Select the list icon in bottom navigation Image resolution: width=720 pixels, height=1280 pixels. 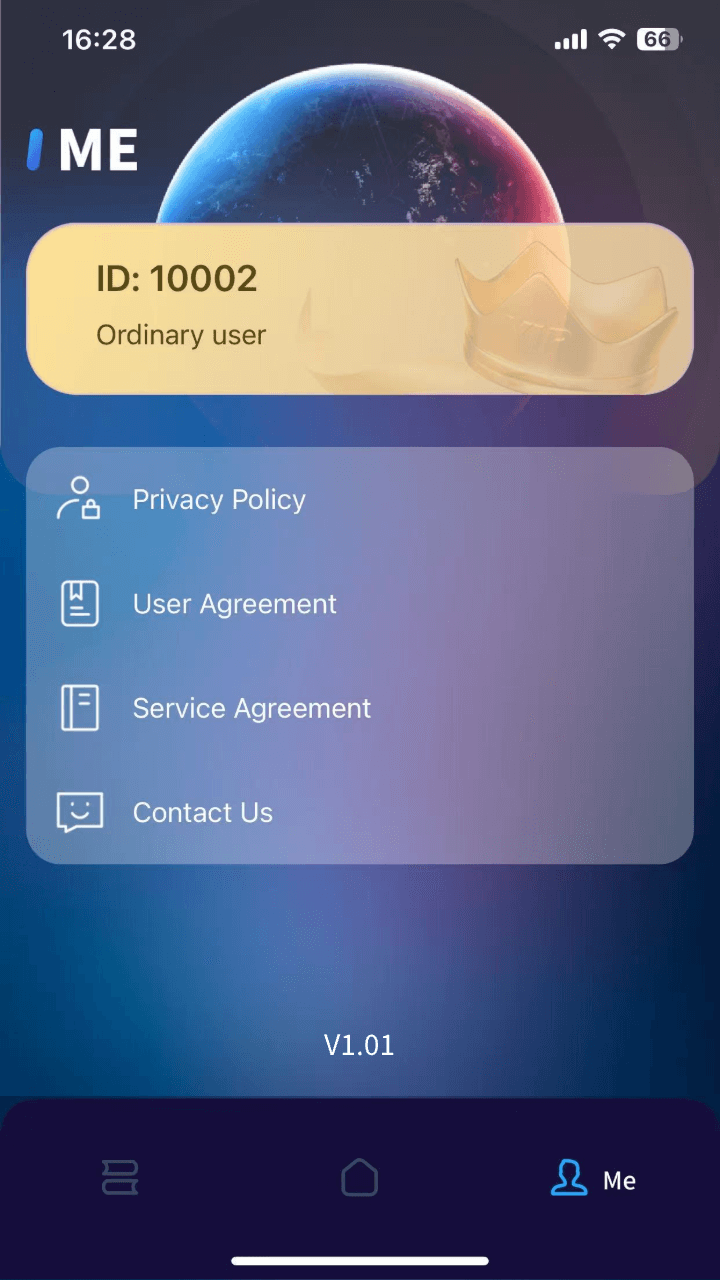point(119,1178)
